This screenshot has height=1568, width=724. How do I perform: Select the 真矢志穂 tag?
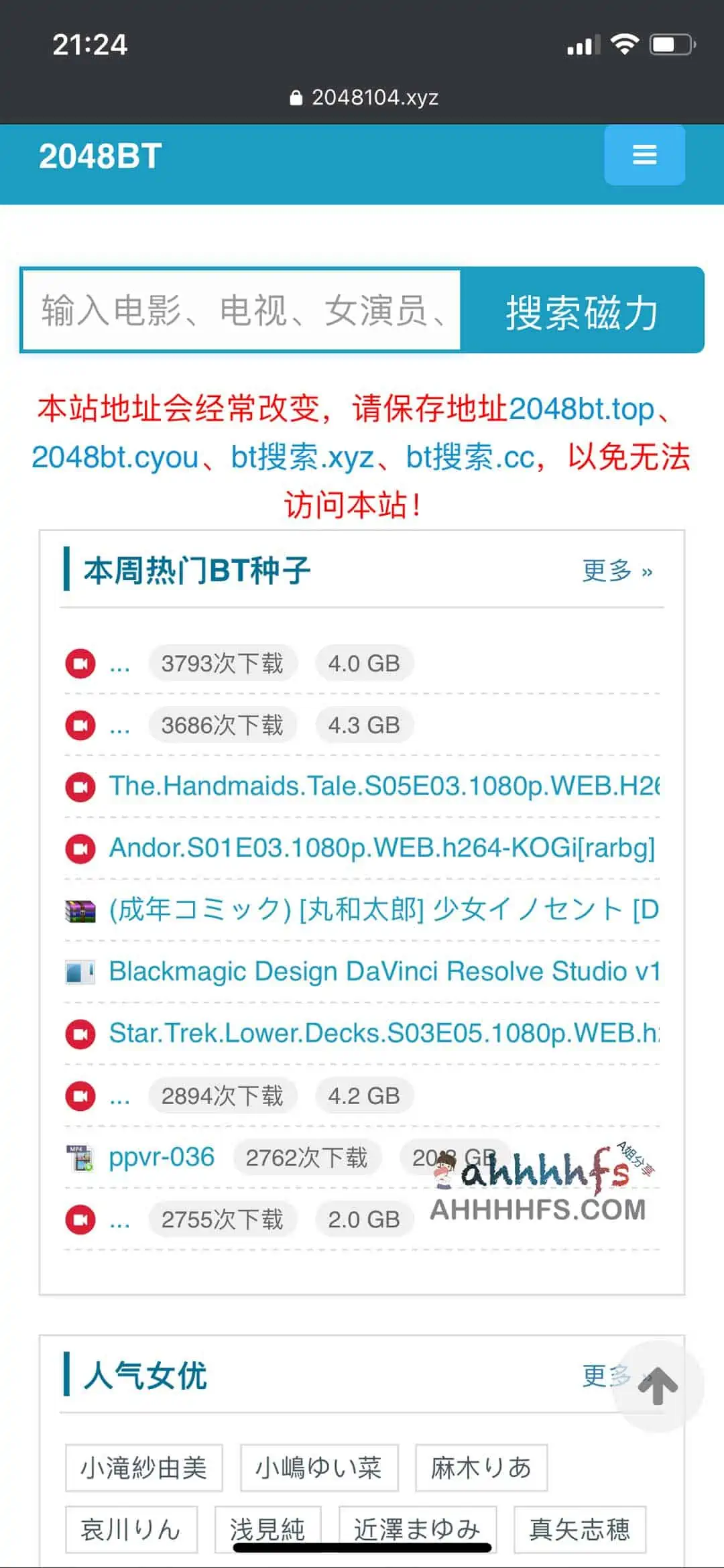(579, 1529)
